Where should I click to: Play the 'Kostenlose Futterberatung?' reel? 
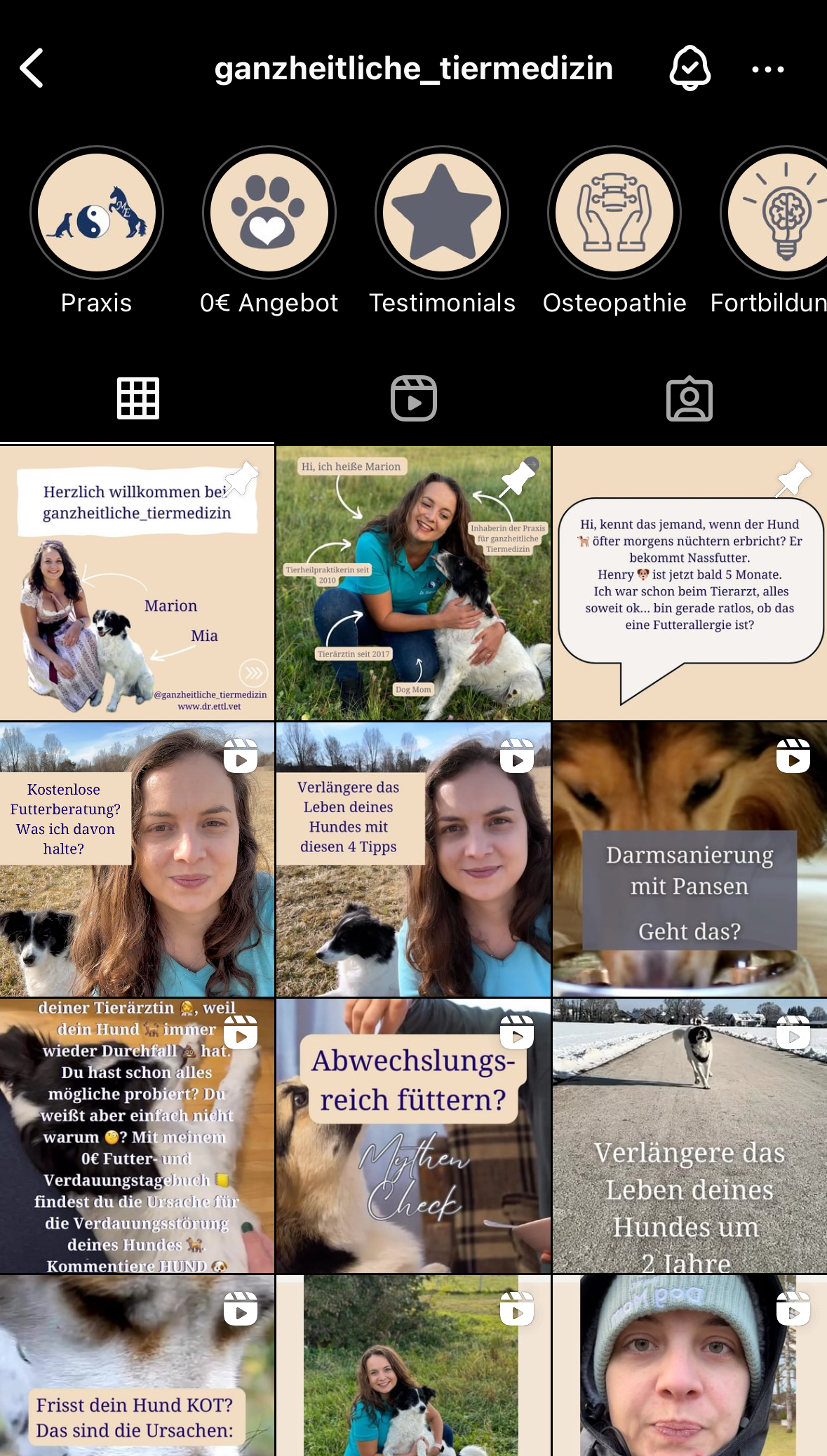[x=137, y=860]
